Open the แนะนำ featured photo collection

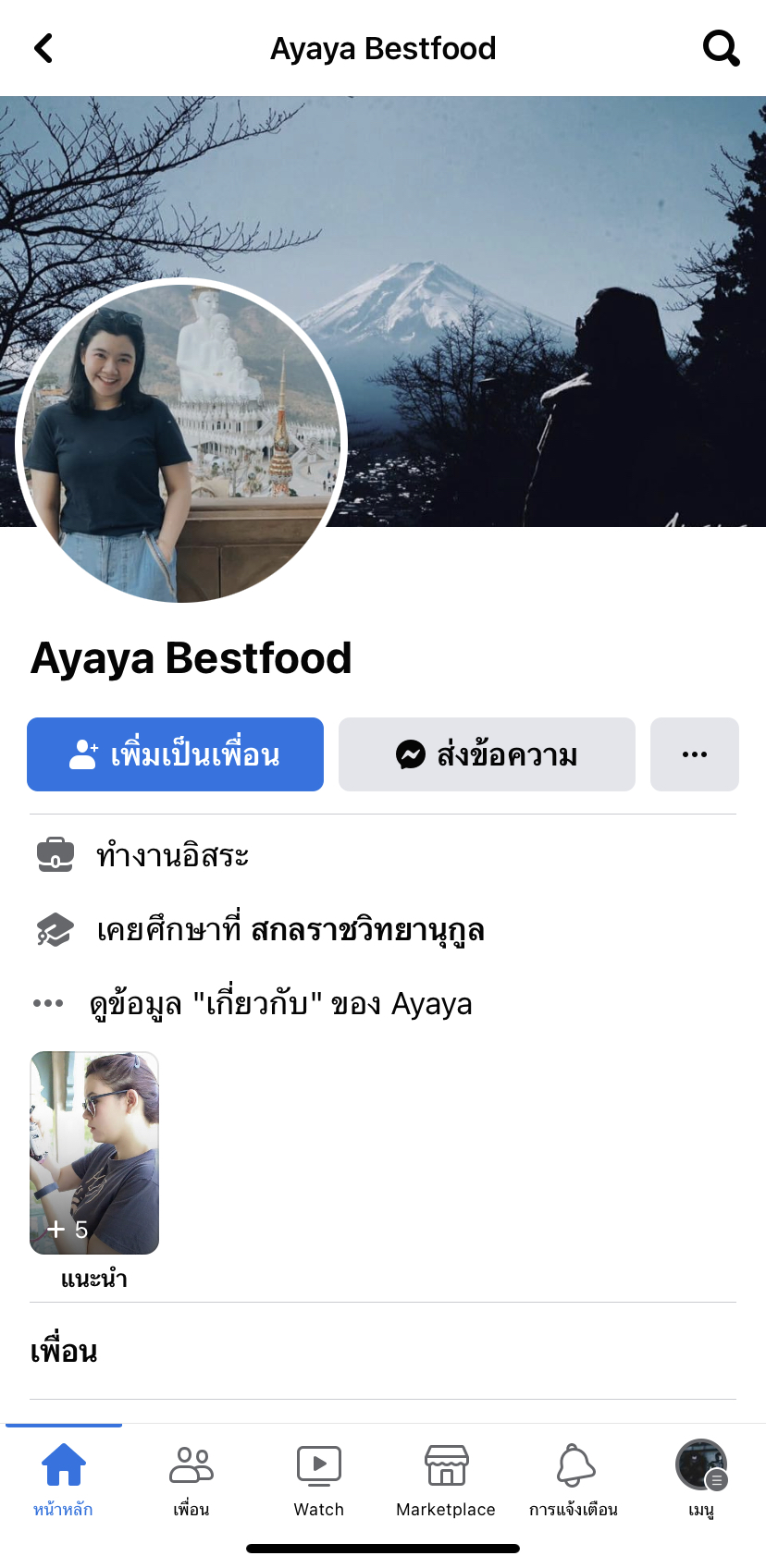click(94, 1153)
